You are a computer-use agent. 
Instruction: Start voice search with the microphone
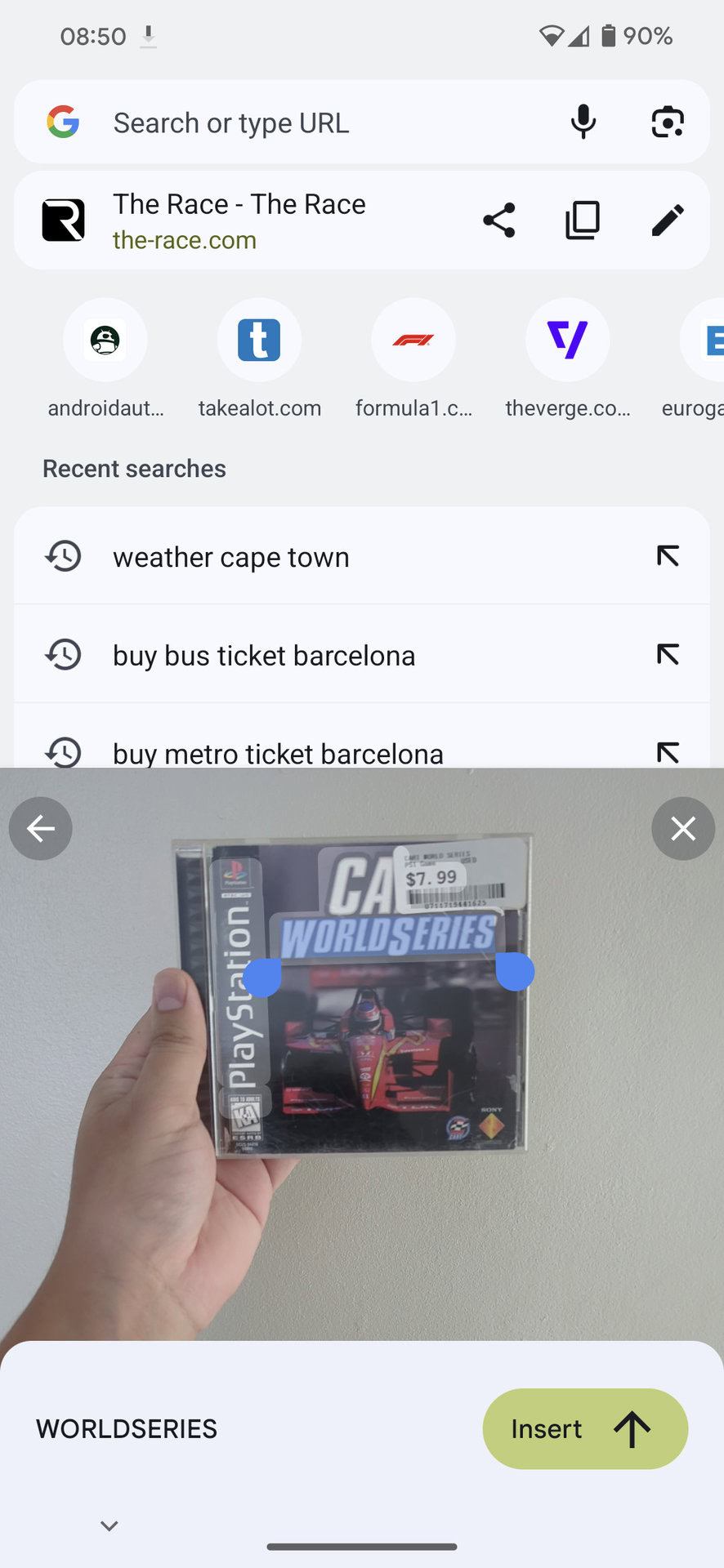(583, 122)
